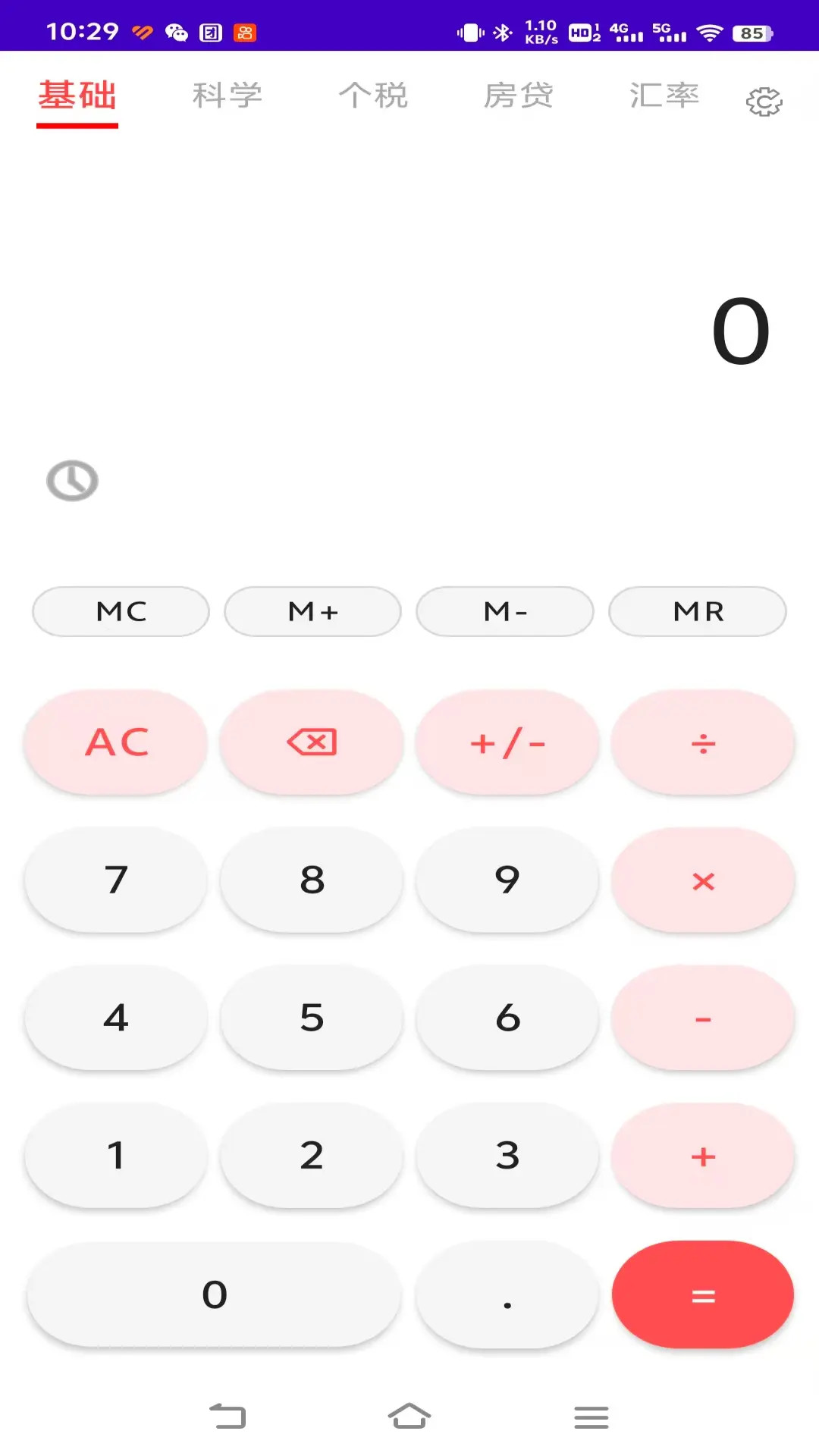Image resolution: width=819 pixels, height=1456 pixels.
Task: Switch to the 科学 tab
Action: pyautogui.click(x=227, y=96)
